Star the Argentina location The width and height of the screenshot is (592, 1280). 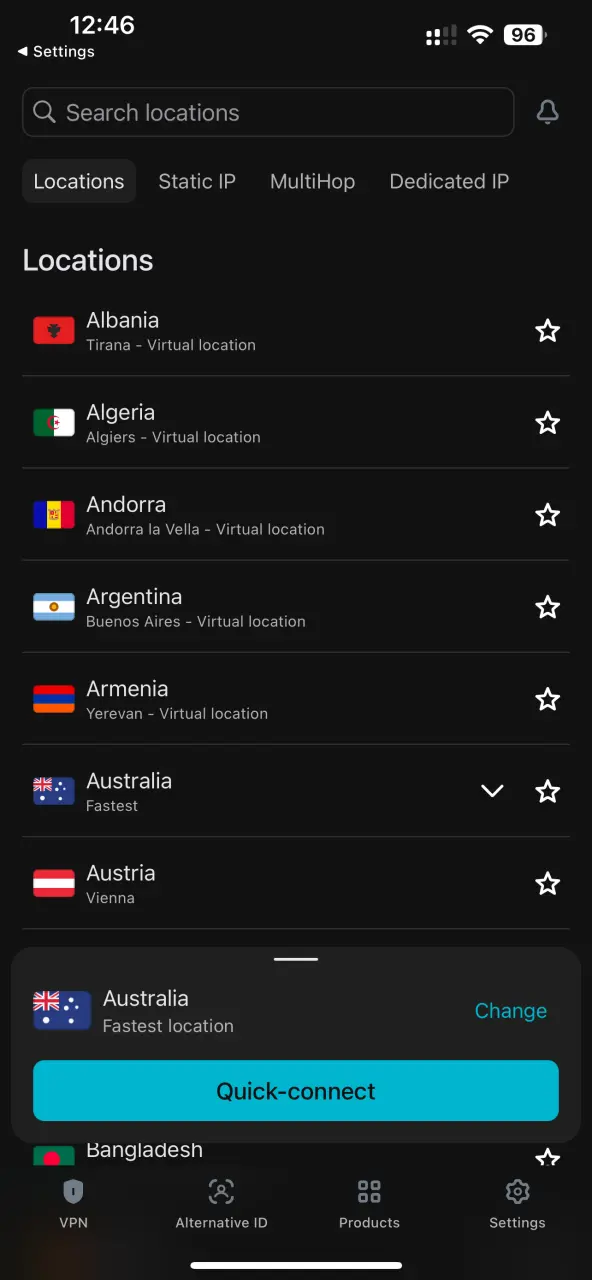pyautogui.click(x=547, y=607)
